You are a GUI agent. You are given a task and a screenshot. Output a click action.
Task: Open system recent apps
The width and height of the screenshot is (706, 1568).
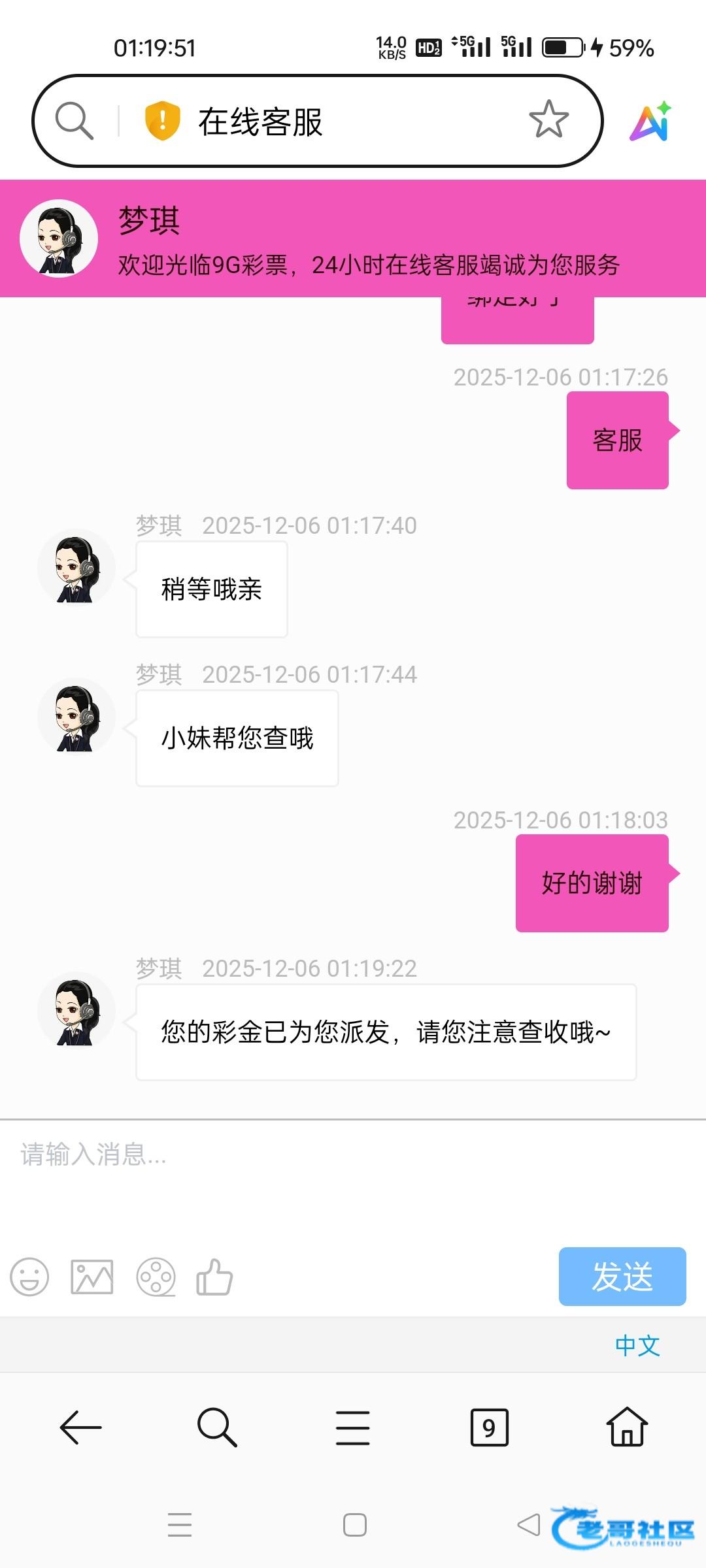pyautogui.click(x=180, y=1525)
